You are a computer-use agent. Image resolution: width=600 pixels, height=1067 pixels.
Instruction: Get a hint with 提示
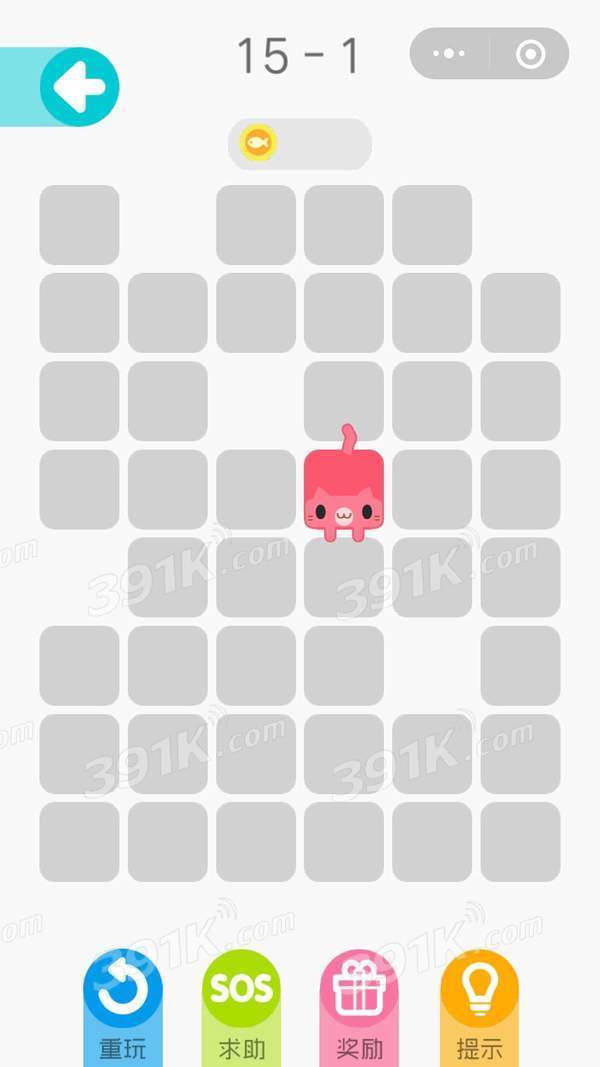point(479,1002)
